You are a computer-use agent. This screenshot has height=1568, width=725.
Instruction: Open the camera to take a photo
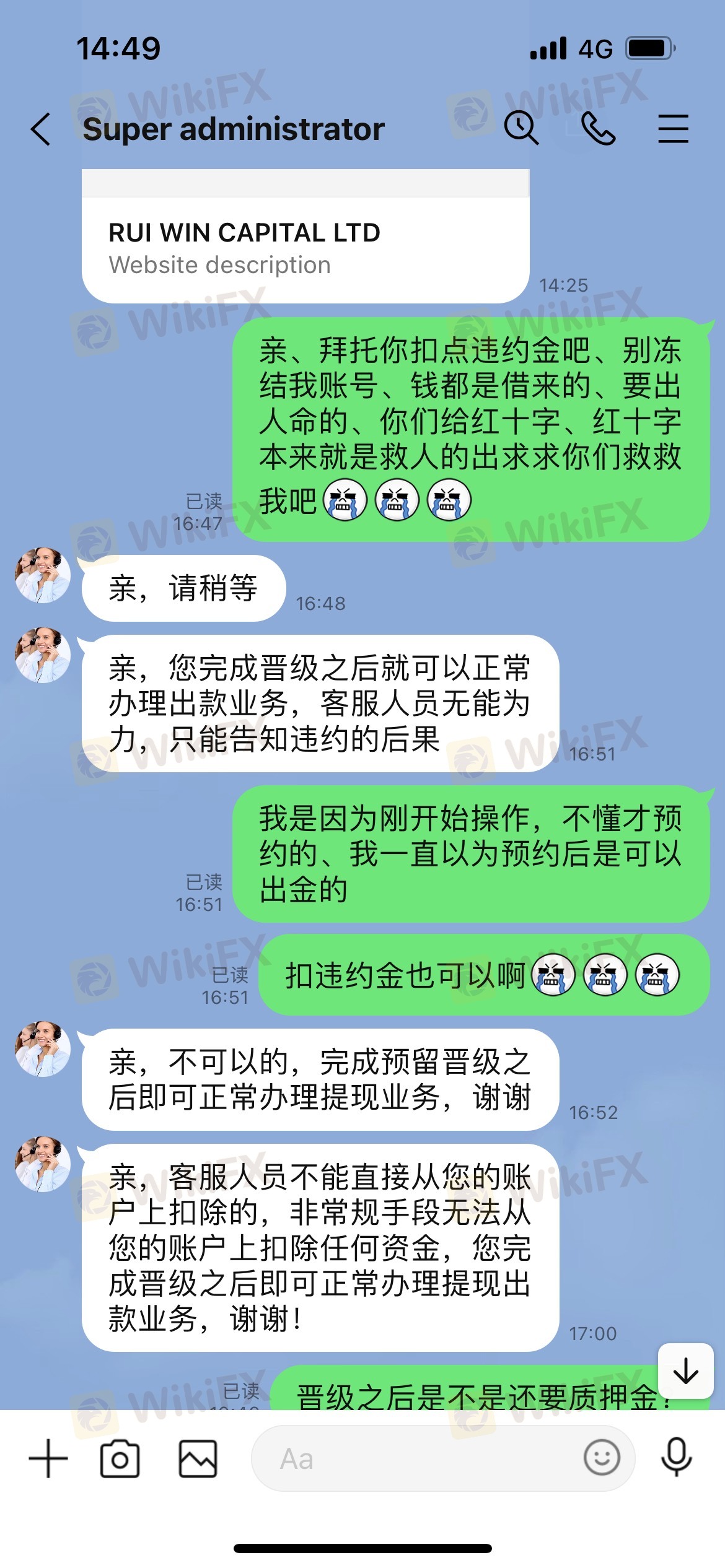click(x=120, y=1458)
